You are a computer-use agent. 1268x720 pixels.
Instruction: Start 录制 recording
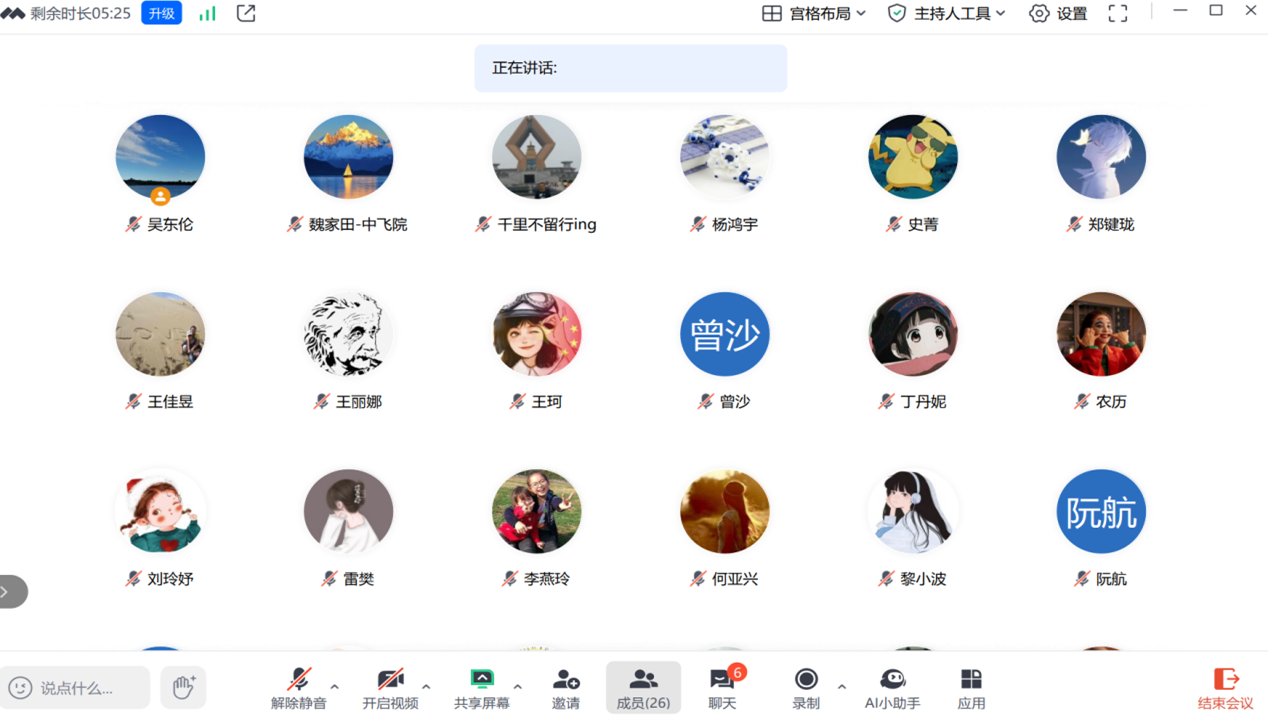[x=805, y=688]
